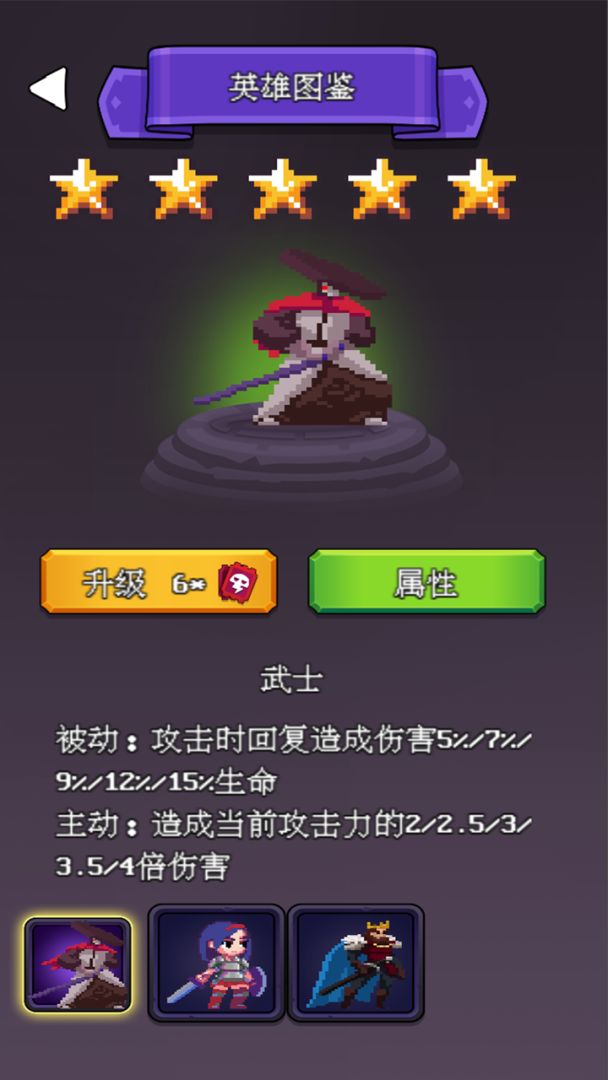Select the crowned king hero thumbnail
Viewport: 608px width, 1080px height.
pos(356,964)
